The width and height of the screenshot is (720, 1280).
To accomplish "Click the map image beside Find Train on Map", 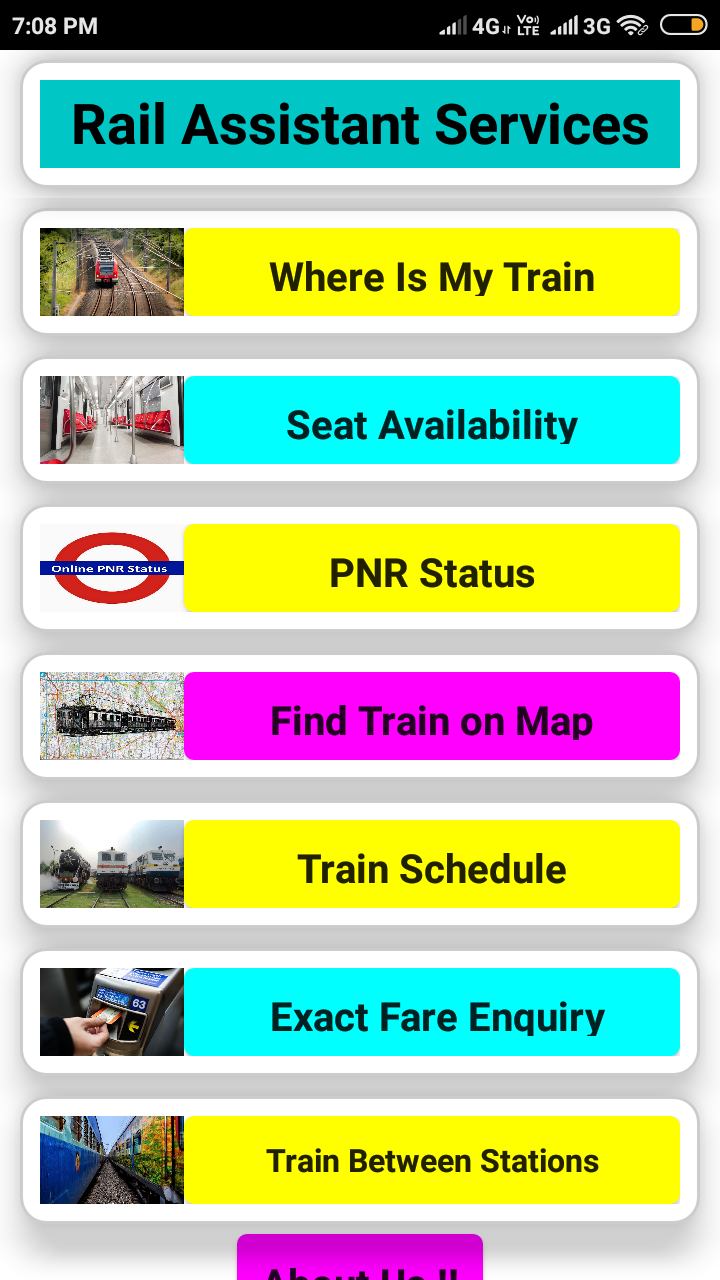I will [111, 715].
